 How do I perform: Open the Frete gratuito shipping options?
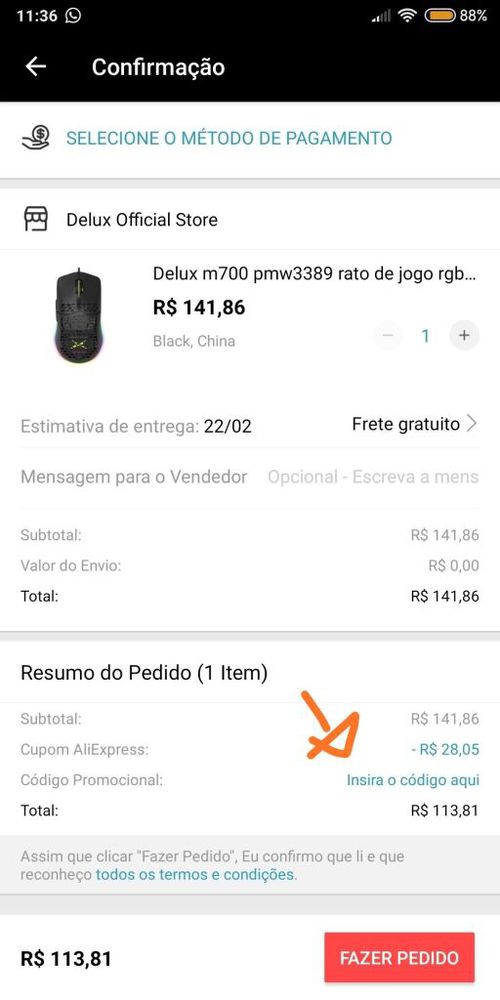(414, 424)
